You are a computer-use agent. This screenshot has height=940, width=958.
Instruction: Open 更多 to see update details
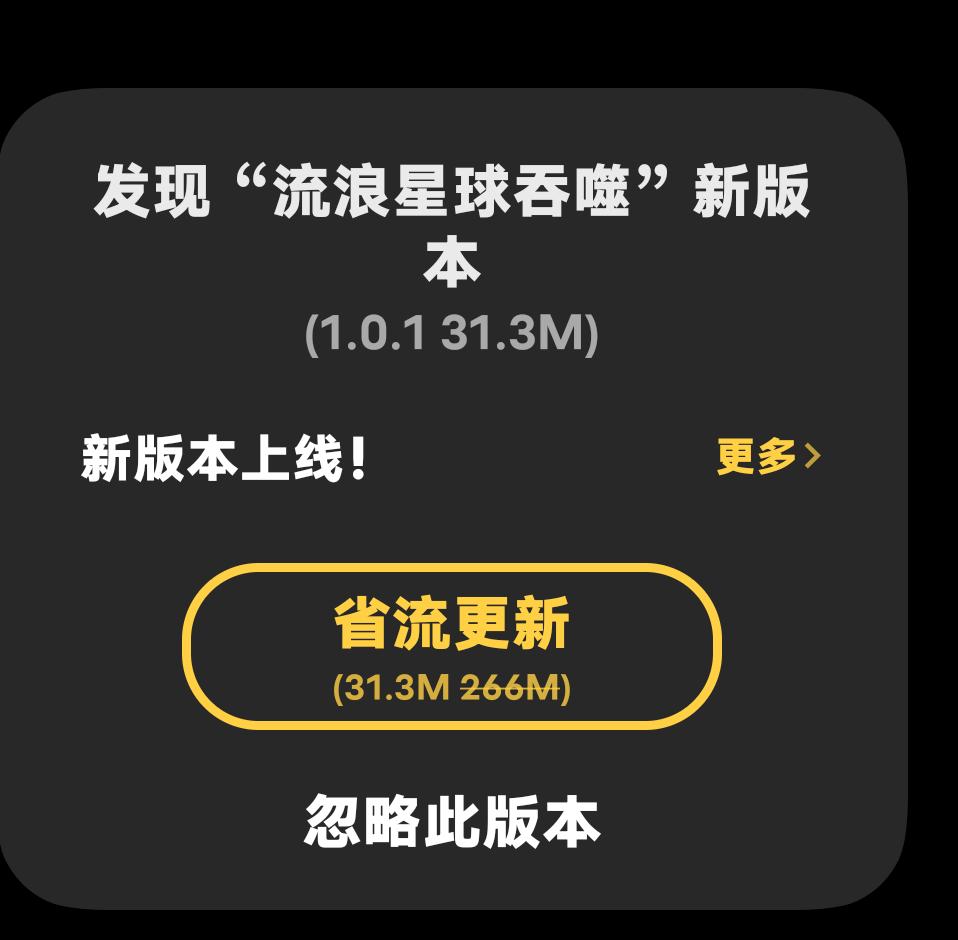[767, 457]
